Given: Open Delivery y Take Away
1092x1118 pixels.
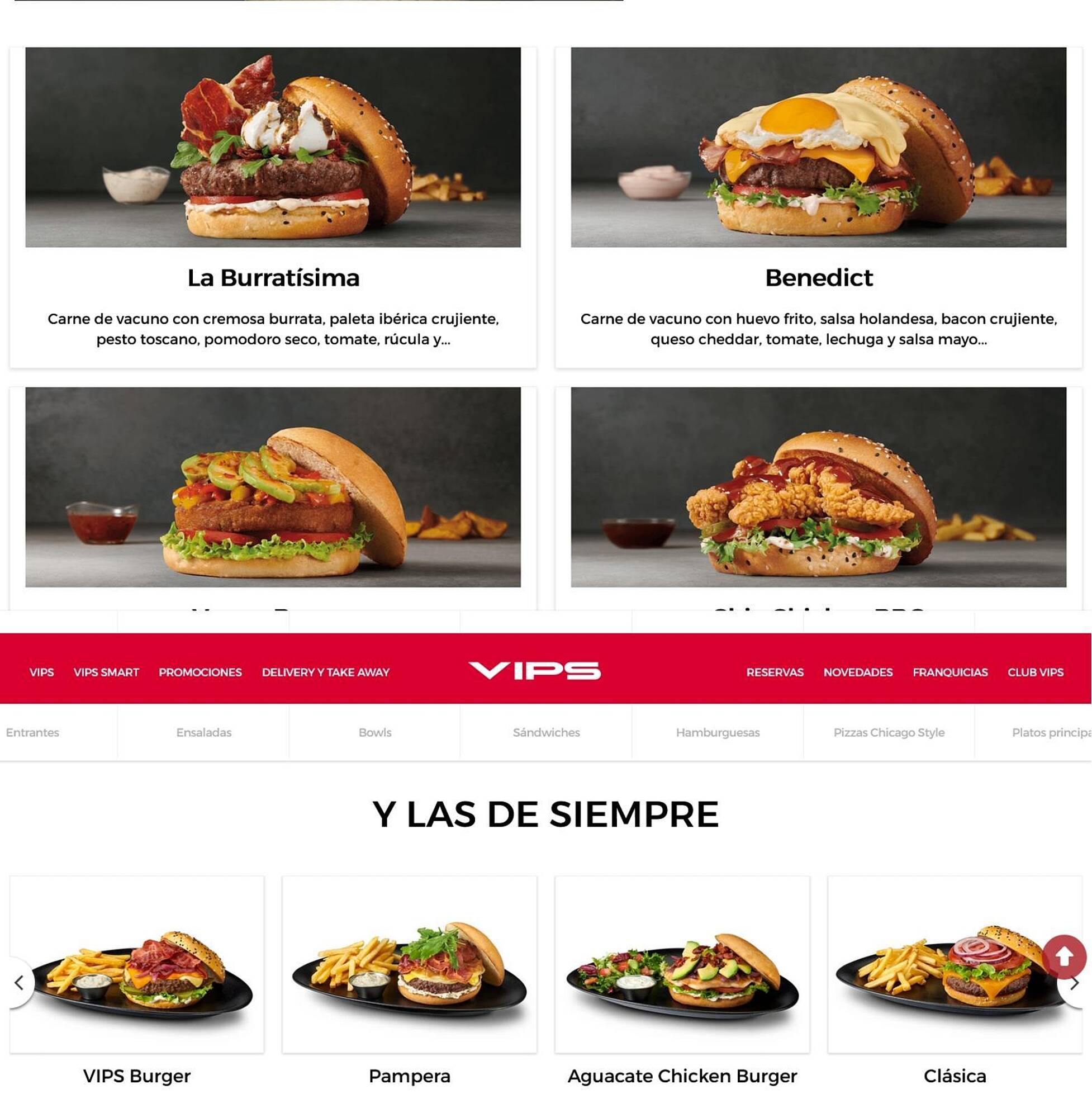Looking at the screenshot, I should [325, 672].
